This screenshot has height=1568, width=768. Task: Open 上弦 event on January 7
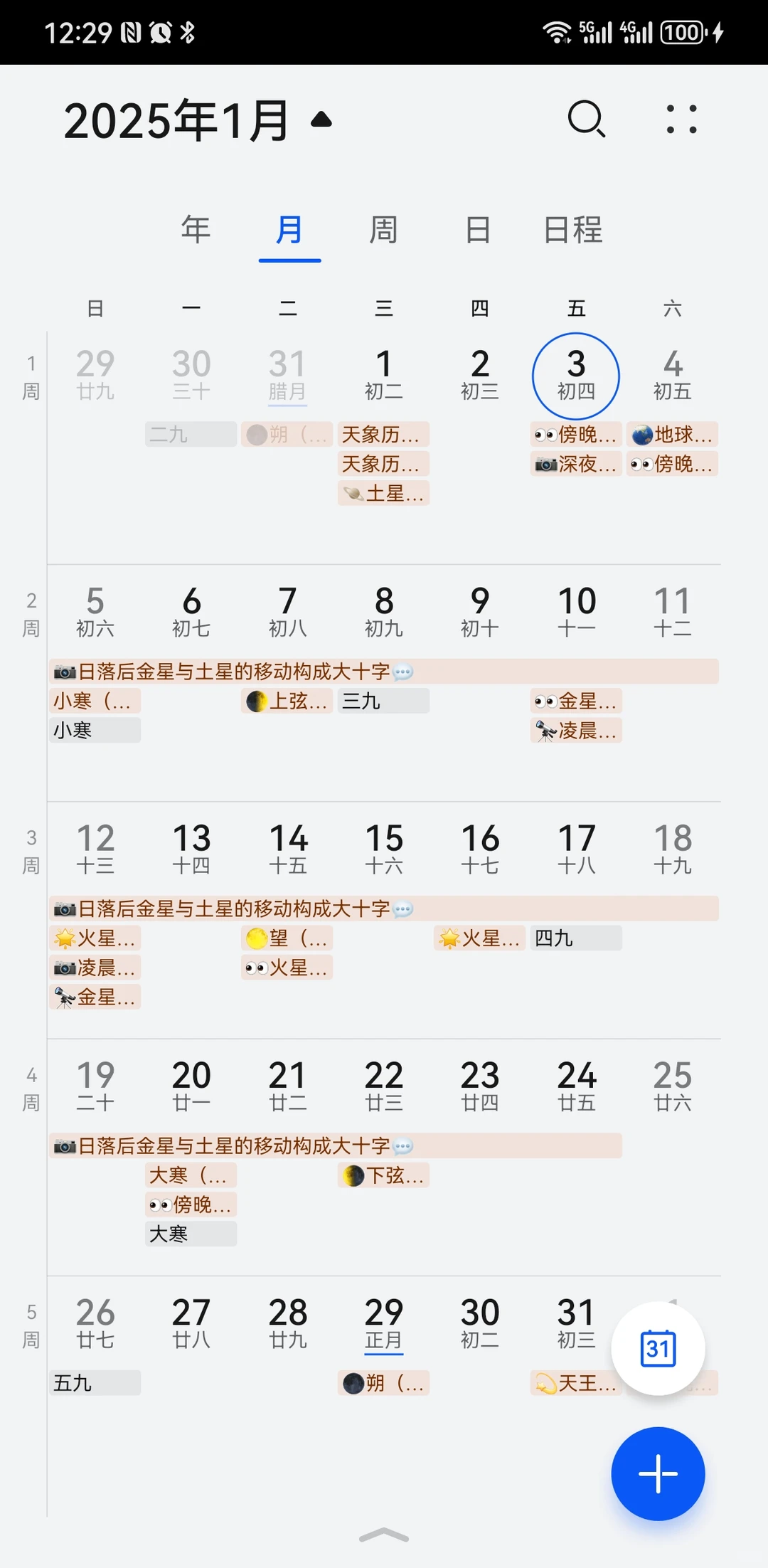click(287, 701)
